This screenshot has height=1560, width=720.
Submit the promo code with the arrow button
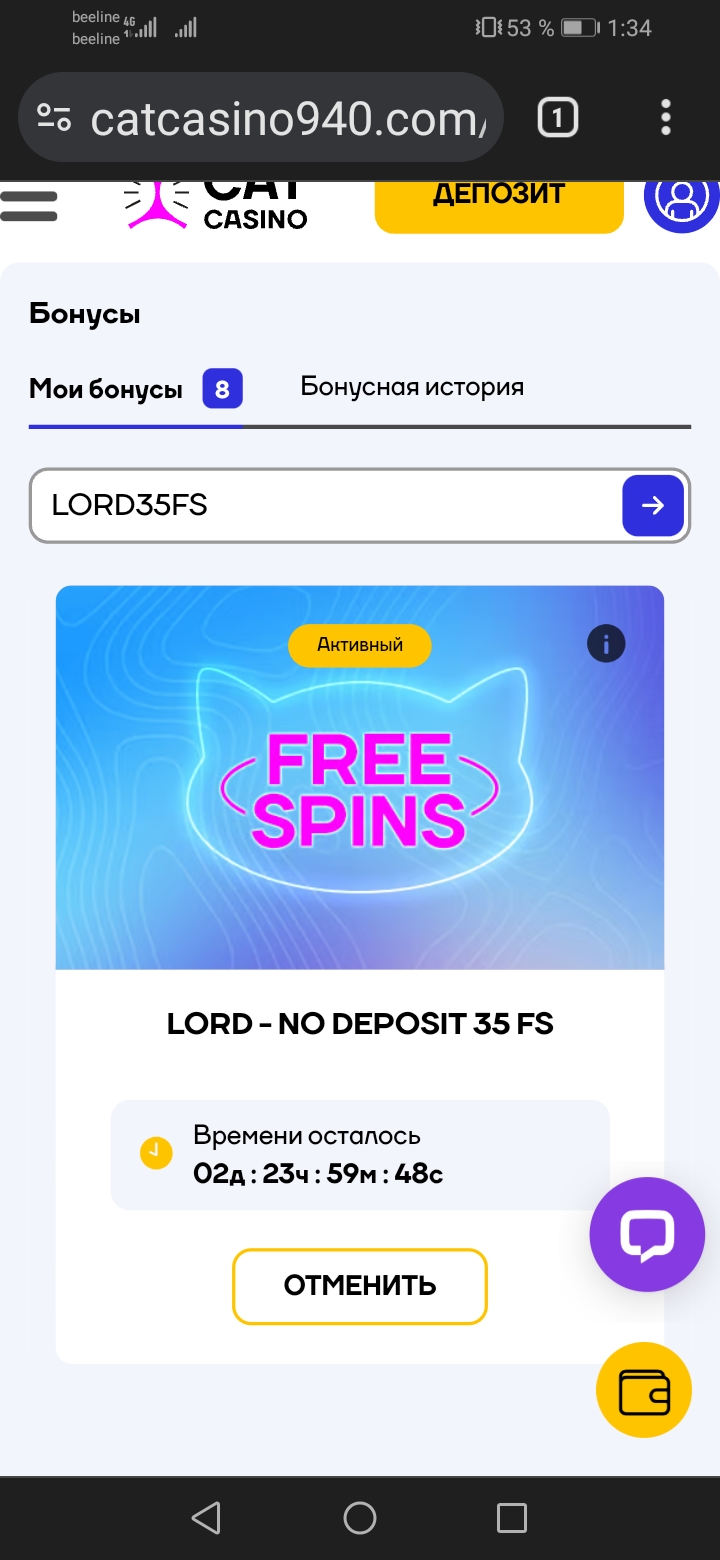[653, 506]
